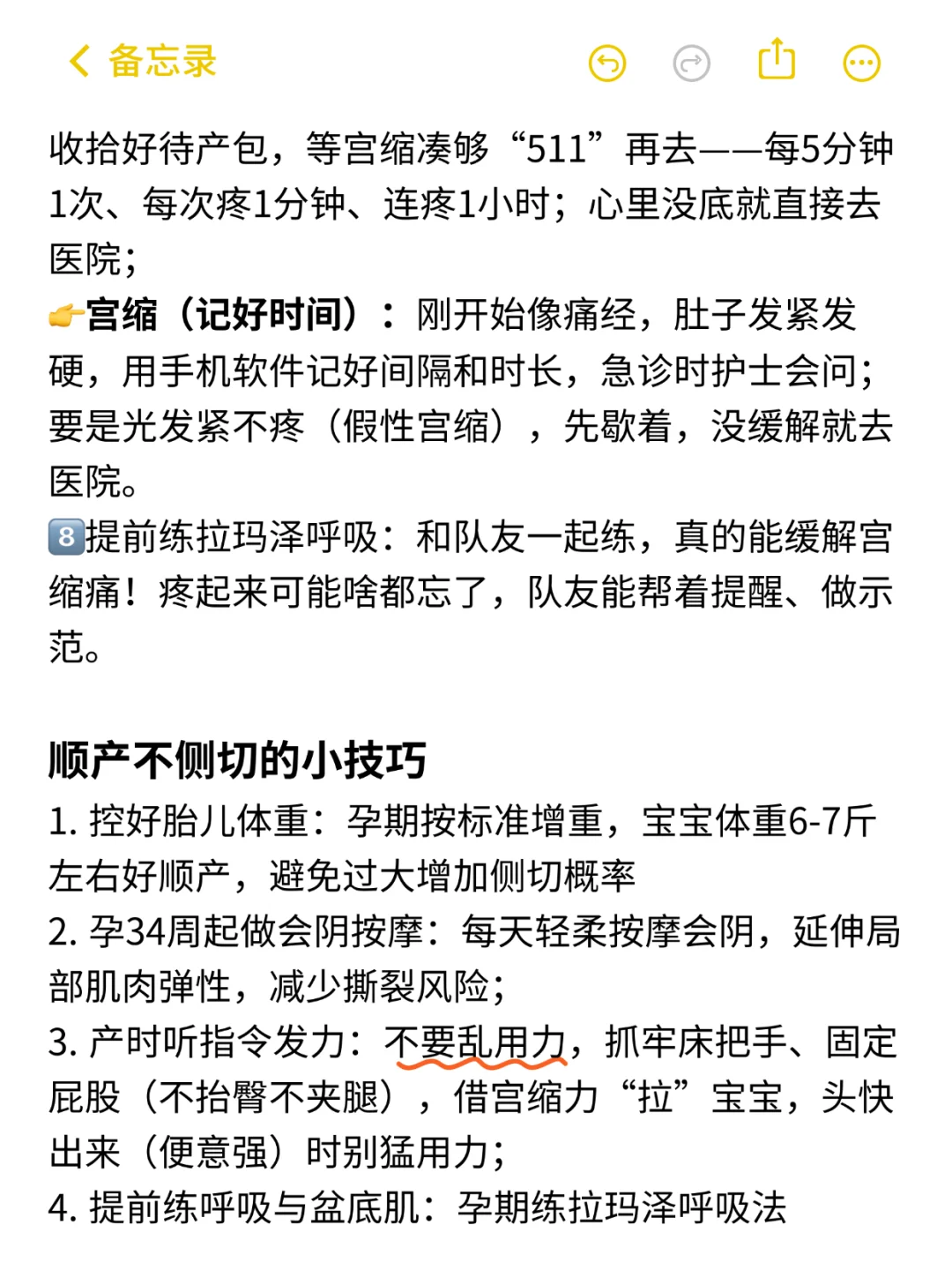Redo the last edit
Screen dimensions: 952x1270
coord(691,63)
